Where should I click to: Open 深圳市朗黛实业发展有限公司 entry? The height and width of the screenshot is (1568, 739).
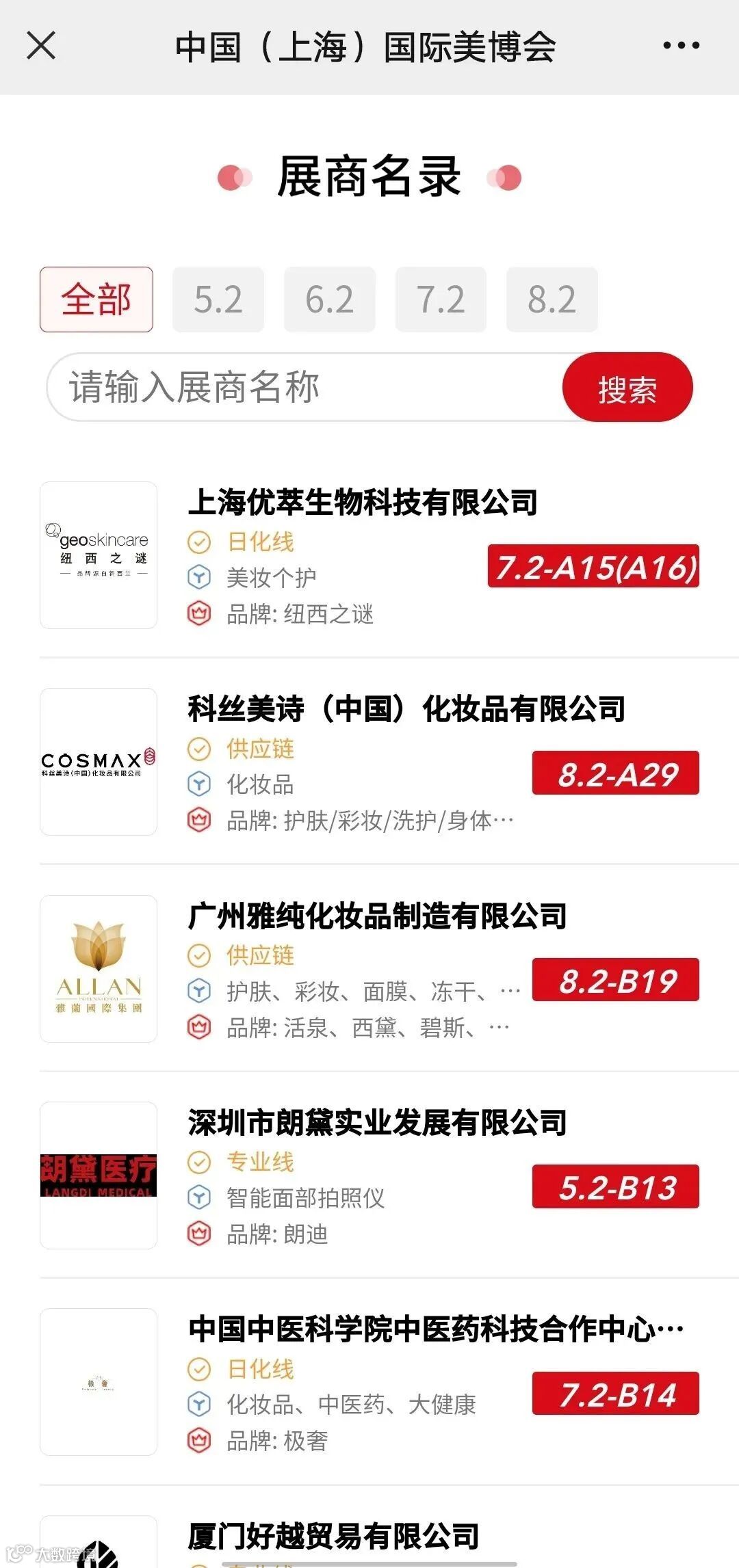369,1175
